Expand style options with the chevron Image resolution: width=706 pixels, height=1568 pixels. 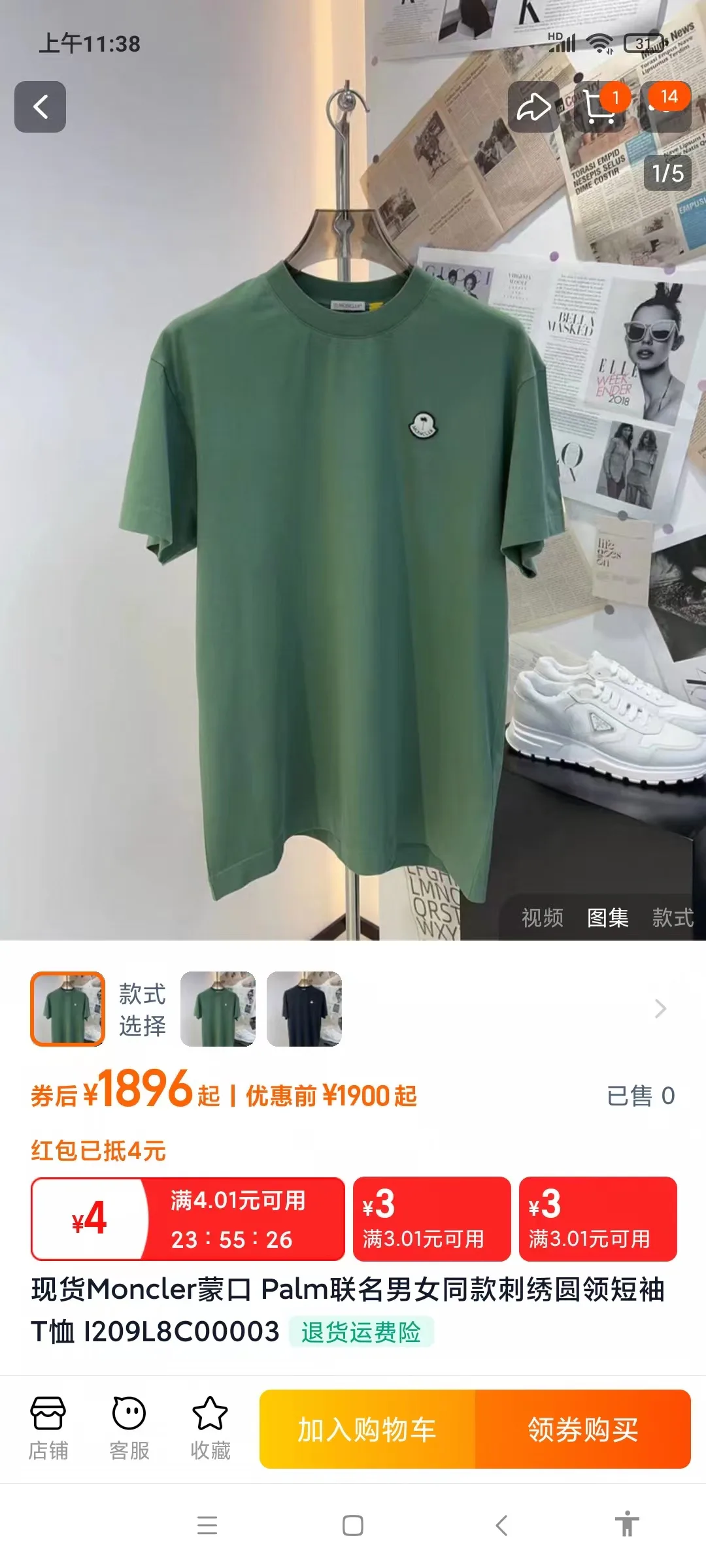coord(660,1009)
